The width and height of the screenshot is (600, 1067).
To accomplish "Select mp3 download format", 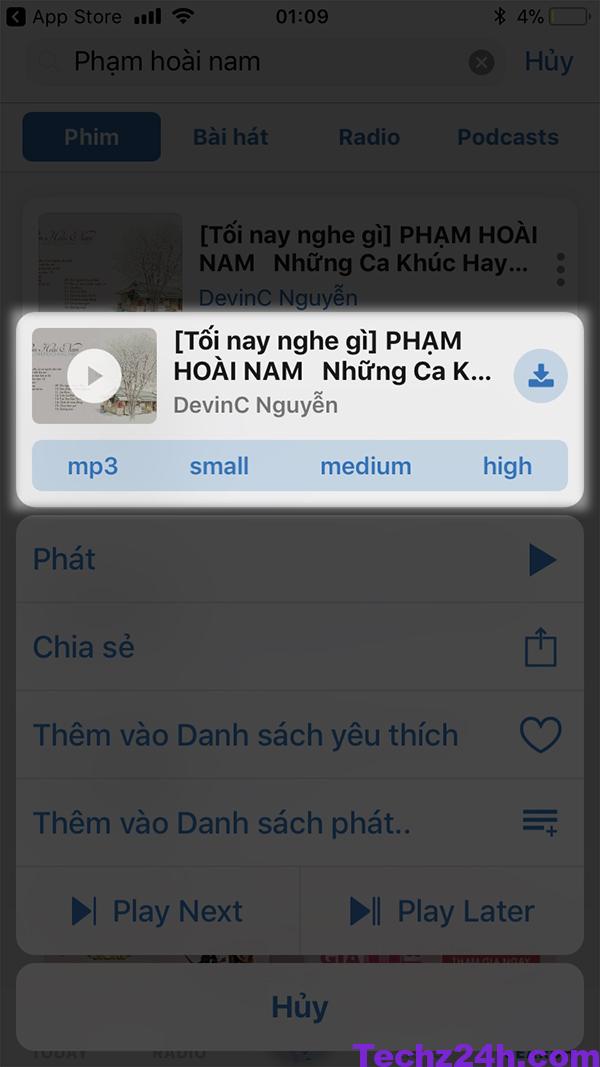I will pos(92,466).
